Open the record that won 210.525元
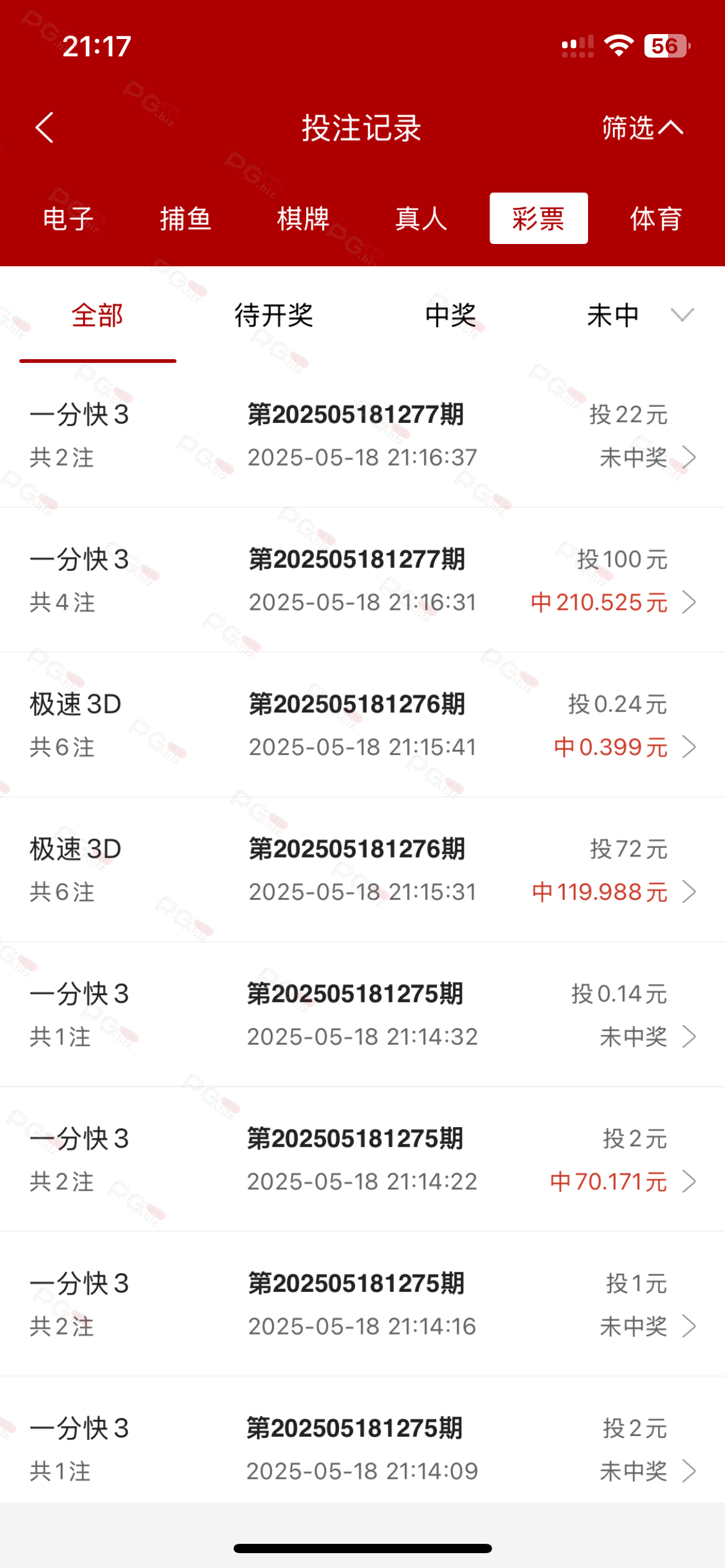The image size is (725, 1568). (x=362, y=580)
